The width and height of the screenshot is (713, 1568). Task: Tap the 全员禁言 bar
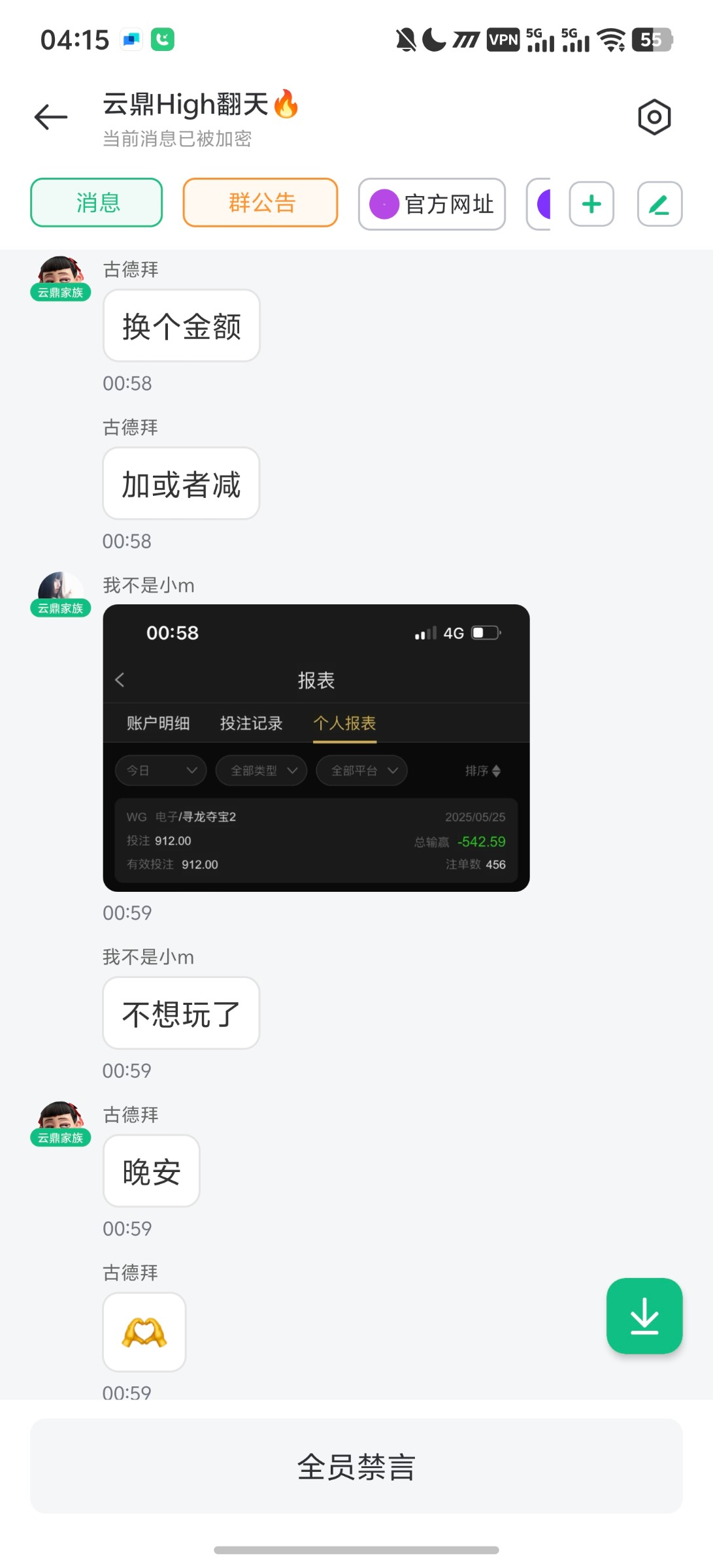click(356, 1466)
